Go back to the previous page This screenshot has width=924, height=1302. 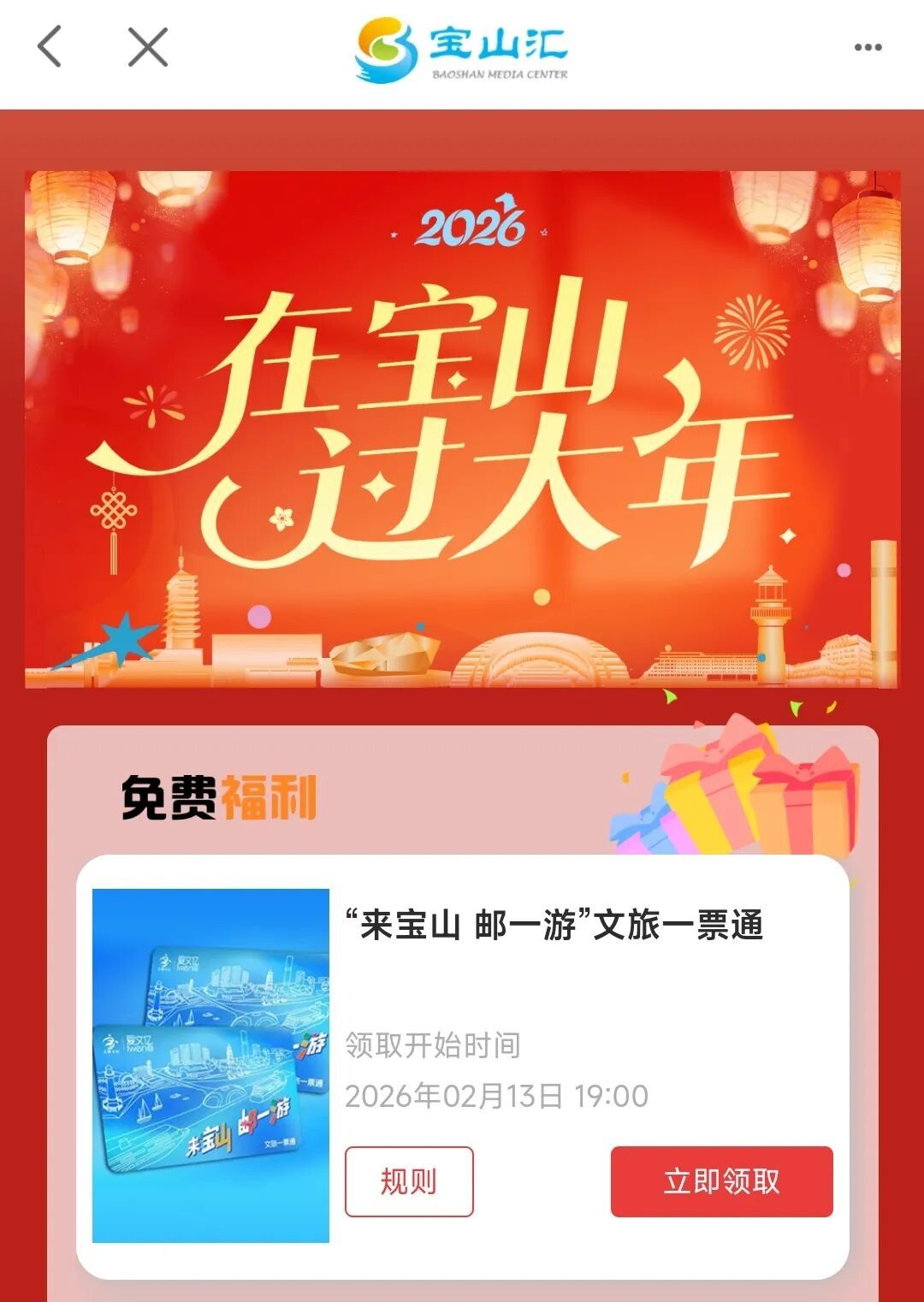pos(50,46)
